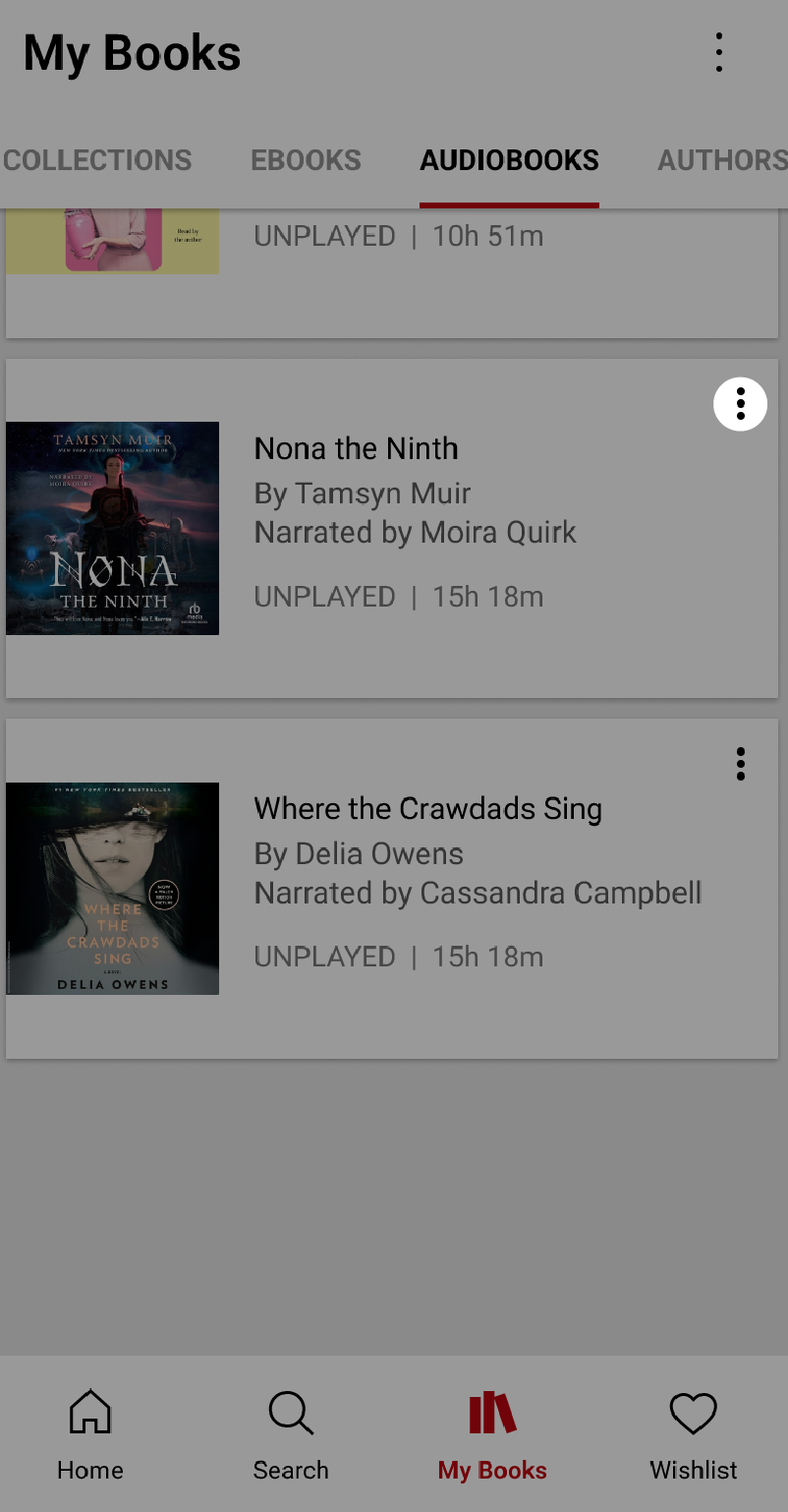Open options for Where the Crawdads Sing
The height and width of the screenshot is (1512, 788).
coord(740,764)
